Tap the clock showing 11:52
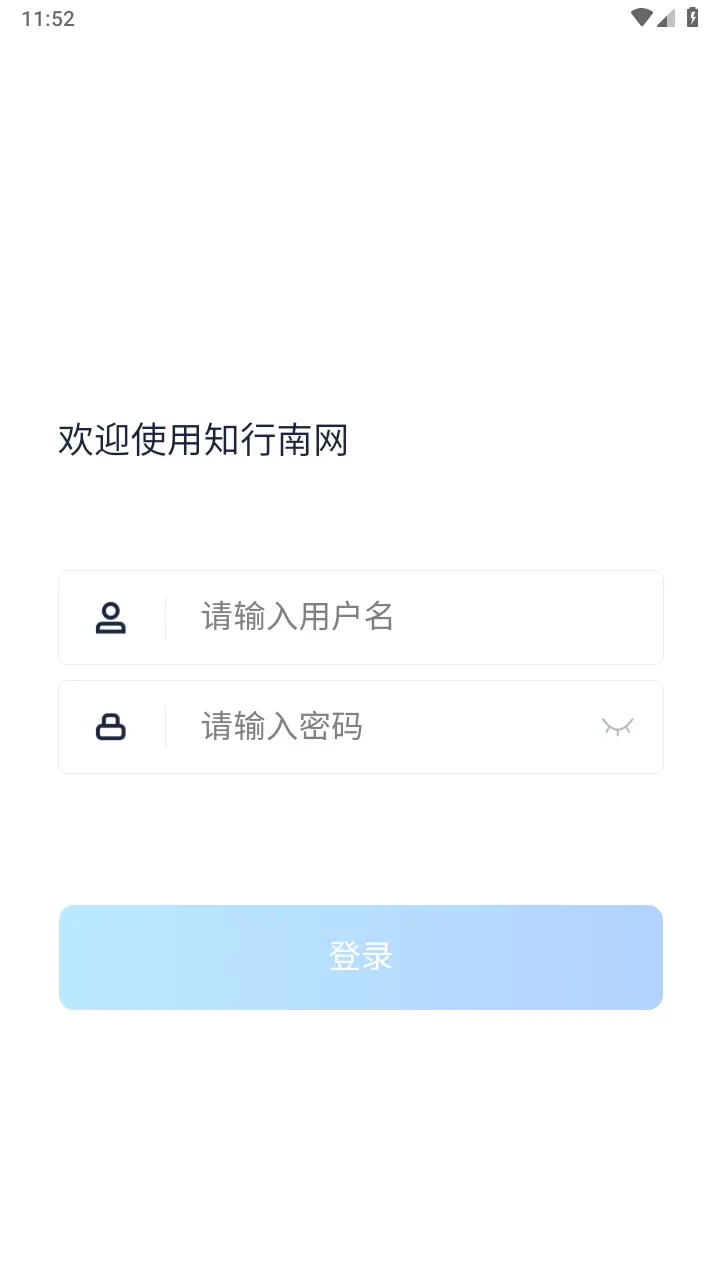Viewport: 720px width, 1280px height. point(46,17)
